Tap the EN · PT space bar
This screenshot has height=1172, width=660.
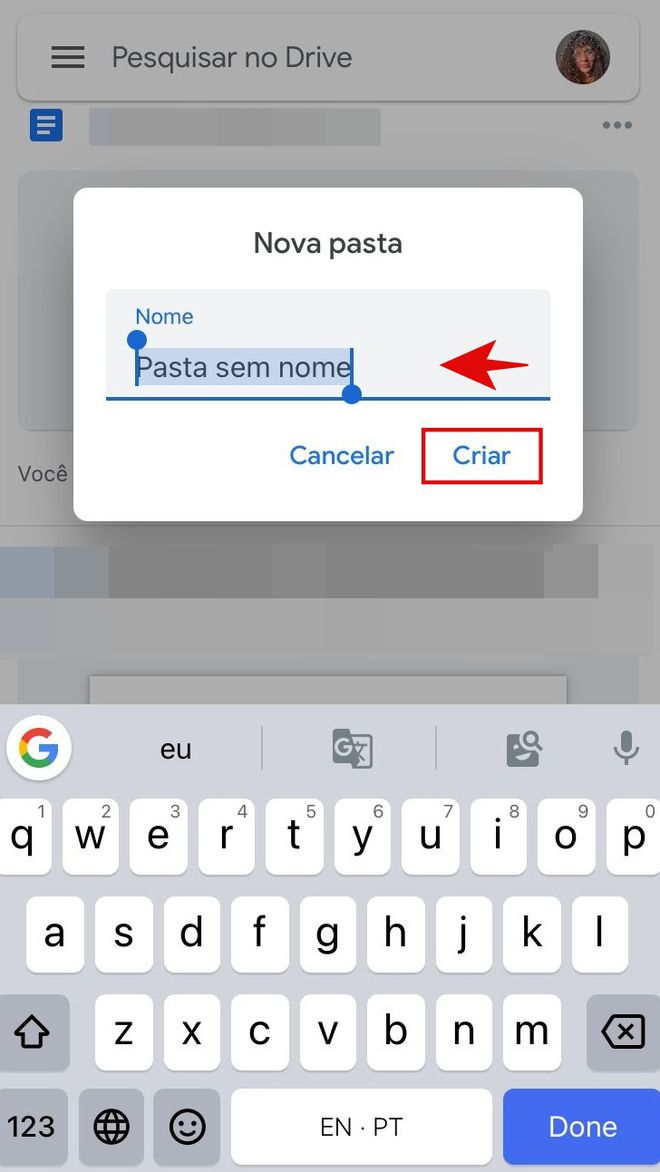pos(361,1126)
